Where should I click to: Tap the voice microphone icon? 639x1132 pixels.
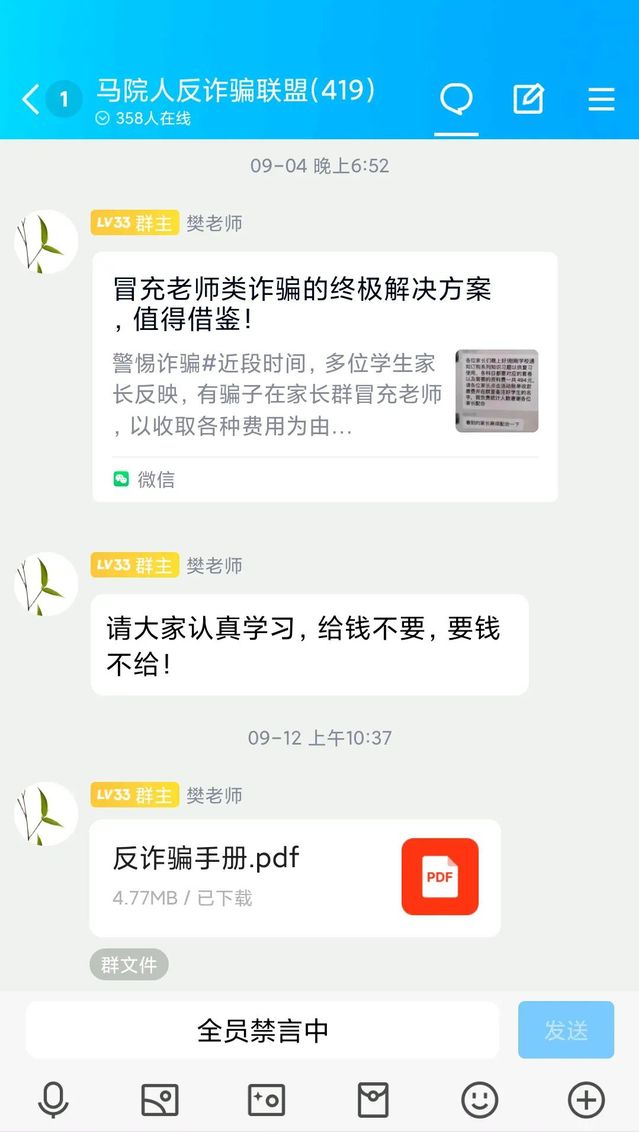tap(53, 1100)
